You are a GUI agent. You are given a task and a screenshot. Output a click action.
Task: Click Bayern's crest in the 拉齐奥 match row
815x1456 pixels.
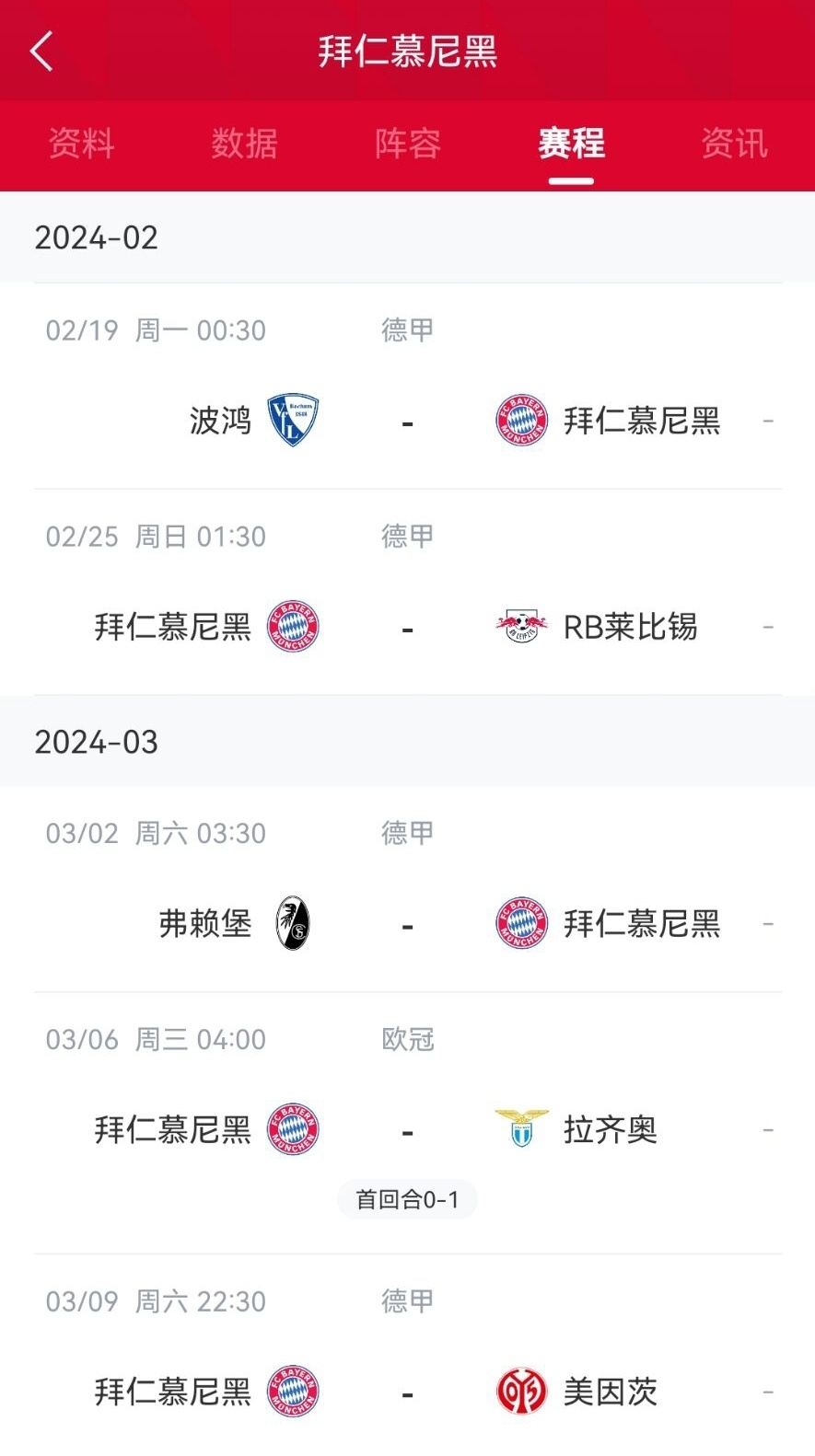293,1130
